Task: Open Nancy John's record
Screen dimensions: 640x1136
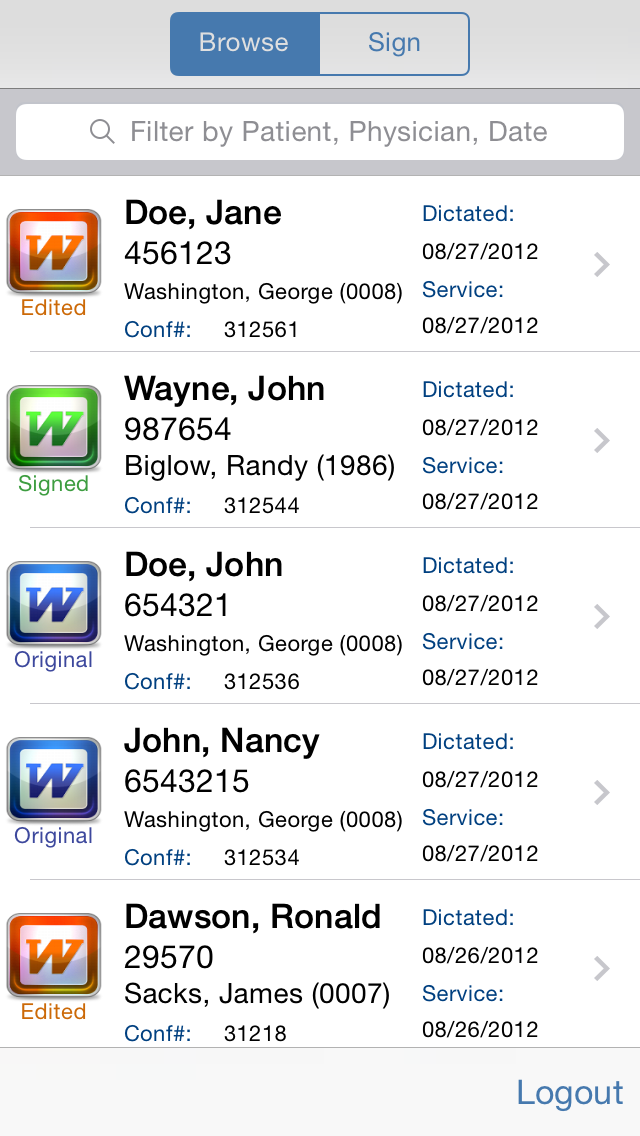Action: 320,793
